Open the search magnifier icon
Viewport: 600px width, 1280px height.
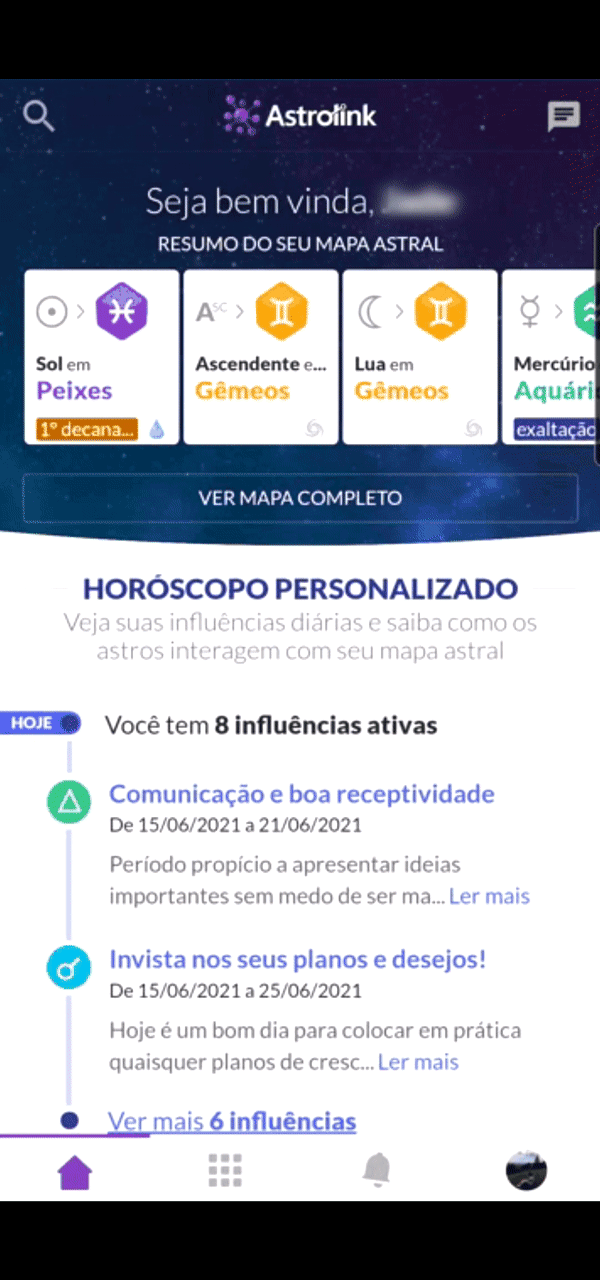pyautogui.click(x=38, y=116)
